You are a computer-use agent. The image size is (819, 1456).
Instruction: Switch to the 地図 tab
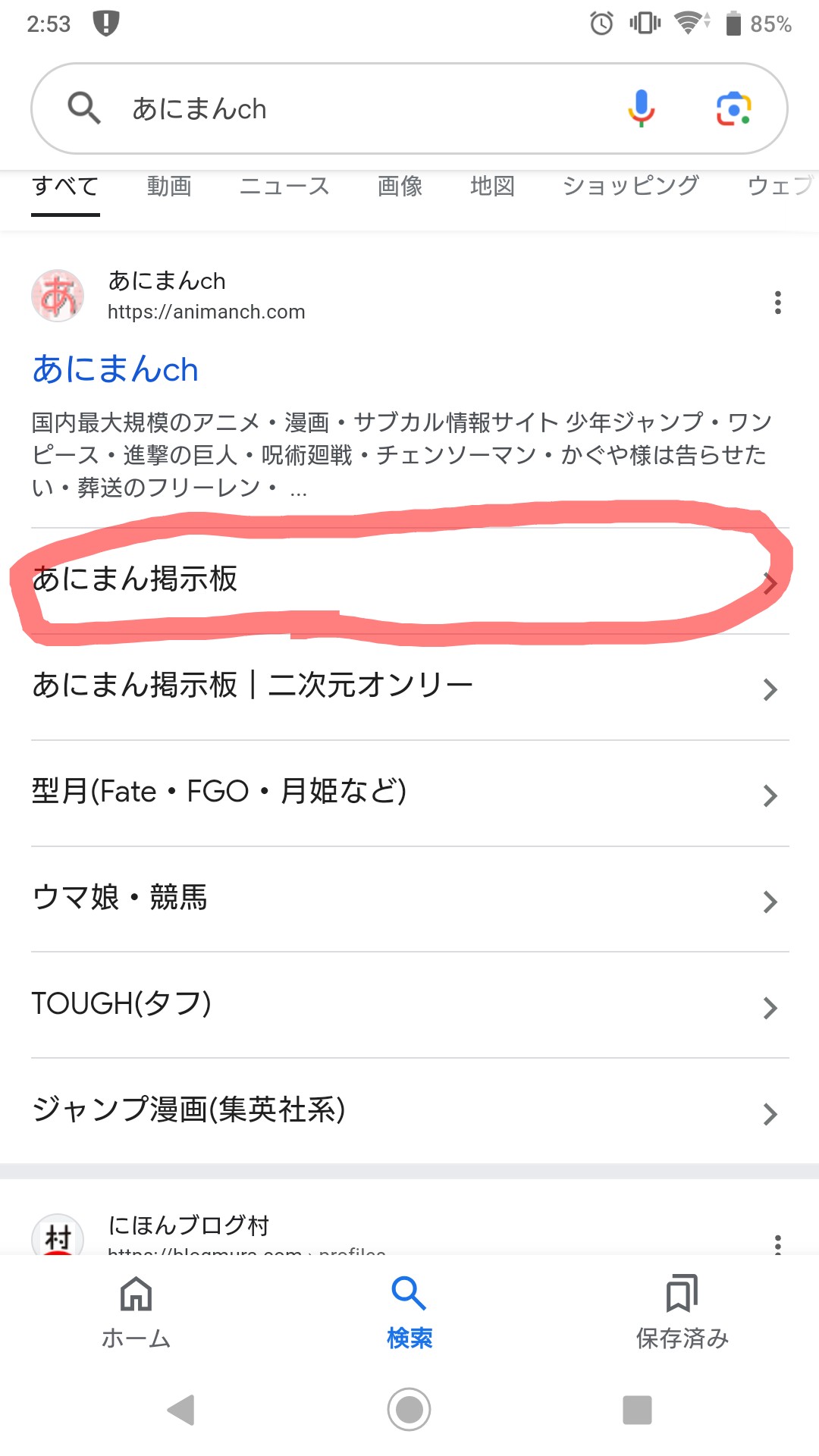pyautogui.click(x=492, y=186)
